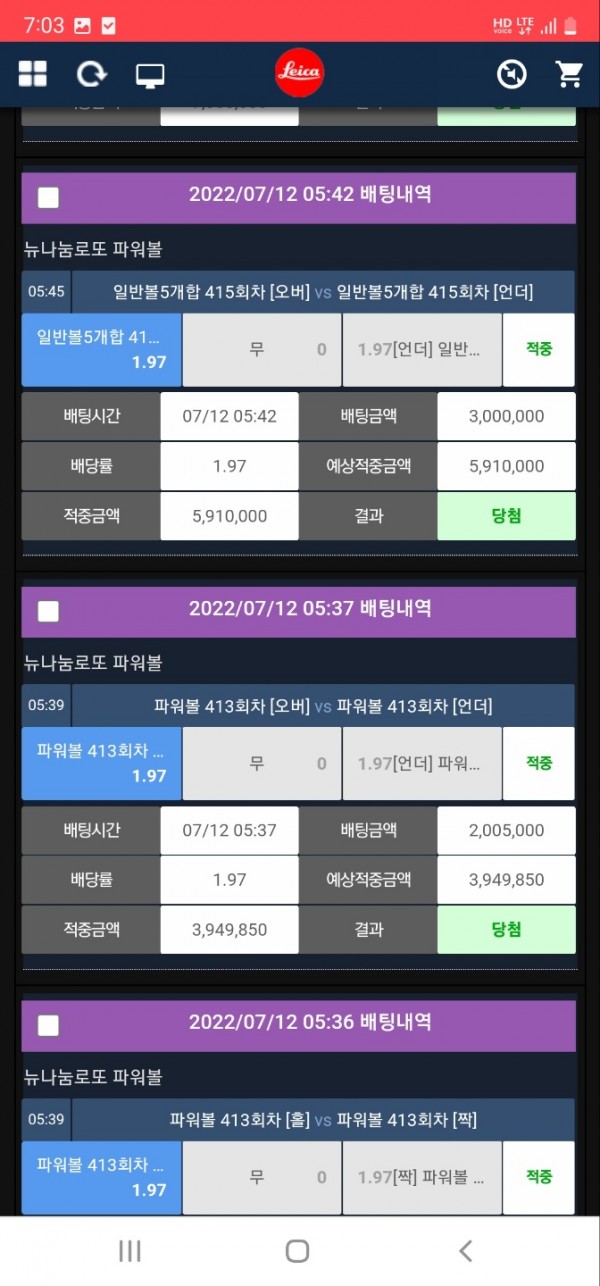600x1286 pixels.
Task: Open the Leica logo home button
Action: [299, 73]
